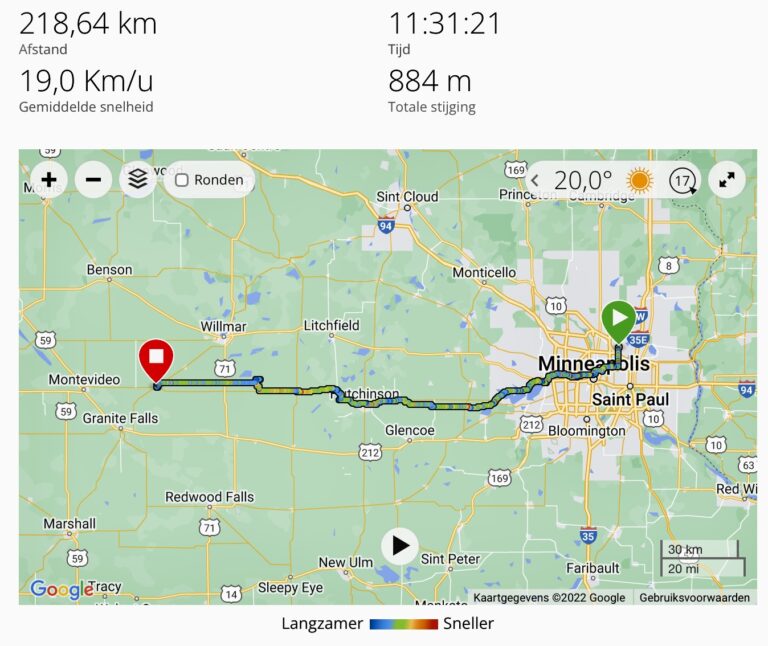Tap the red finish marker

pos(155,359)
